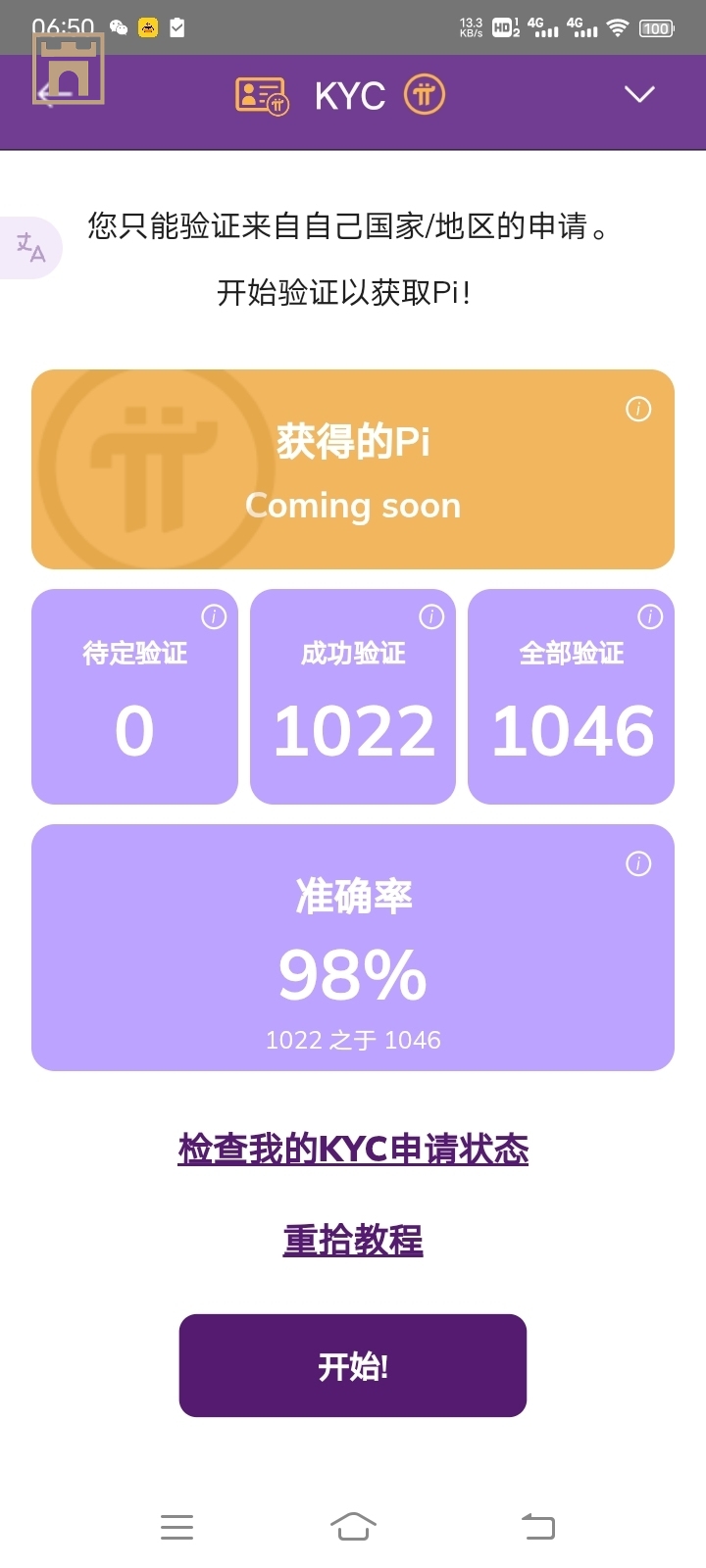Open the system recent apps menu
706x1568 pixels.
pyautogui.click(x=176, y=1526)
